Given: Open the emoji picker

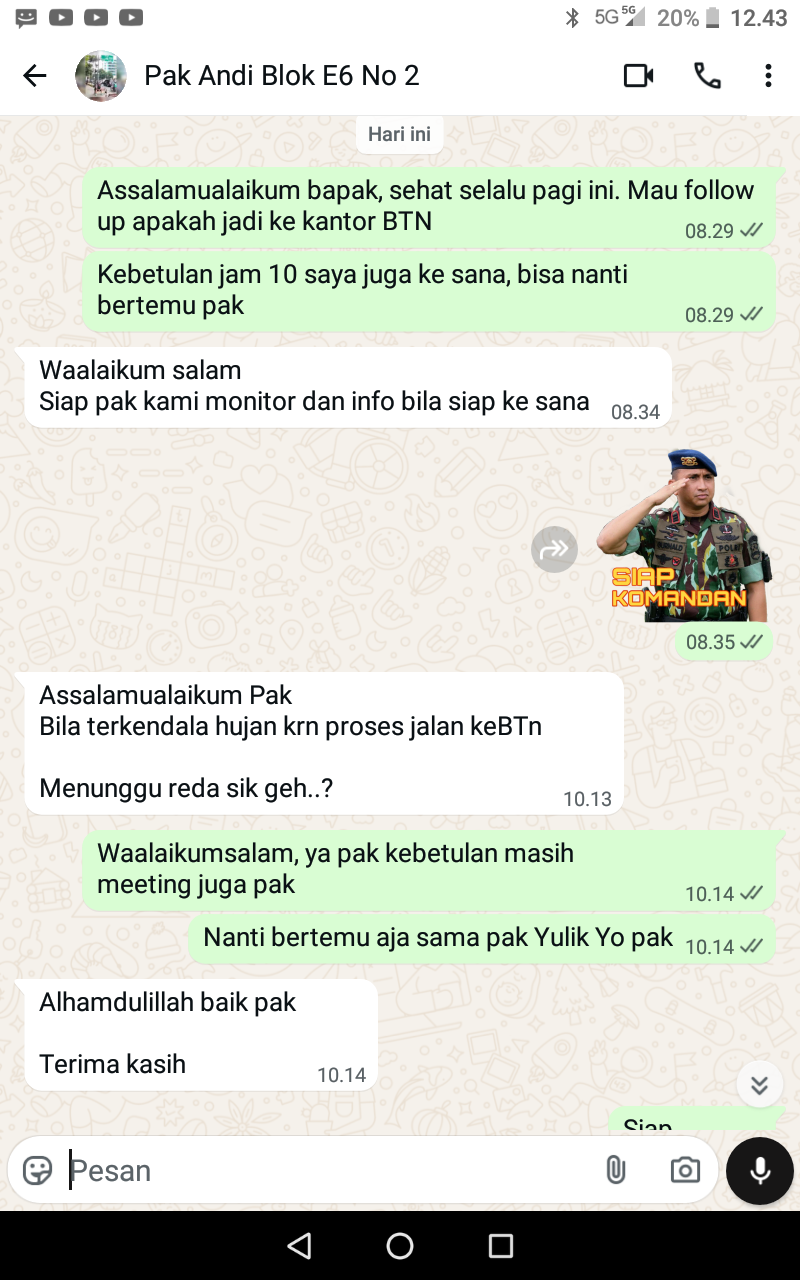Looking at the screenshot, I should [x=38, y=1170].
